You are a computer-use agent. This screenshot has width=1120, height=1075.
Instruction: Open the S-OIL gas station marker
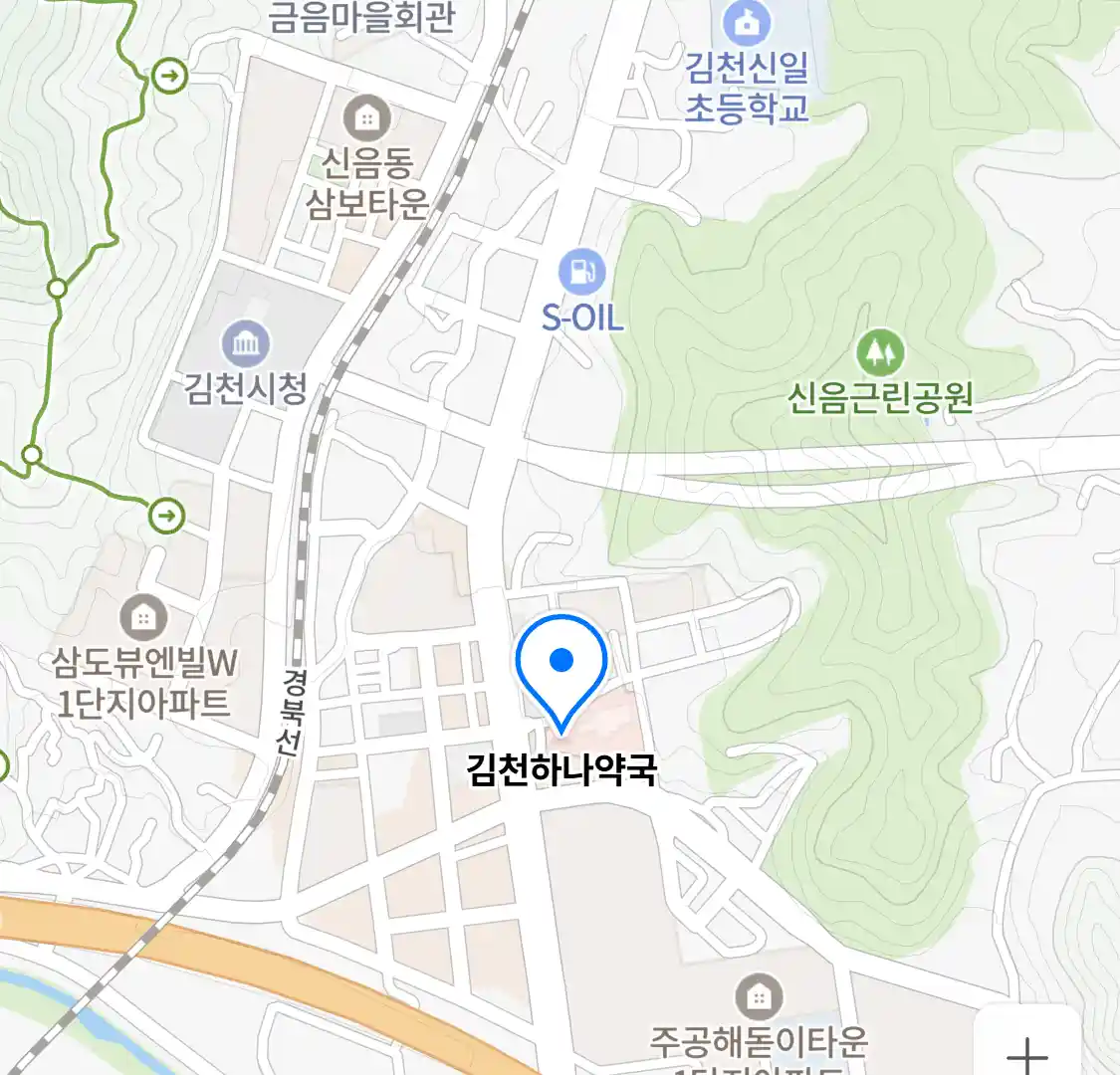pyautogui.click(x=582, y=271)
